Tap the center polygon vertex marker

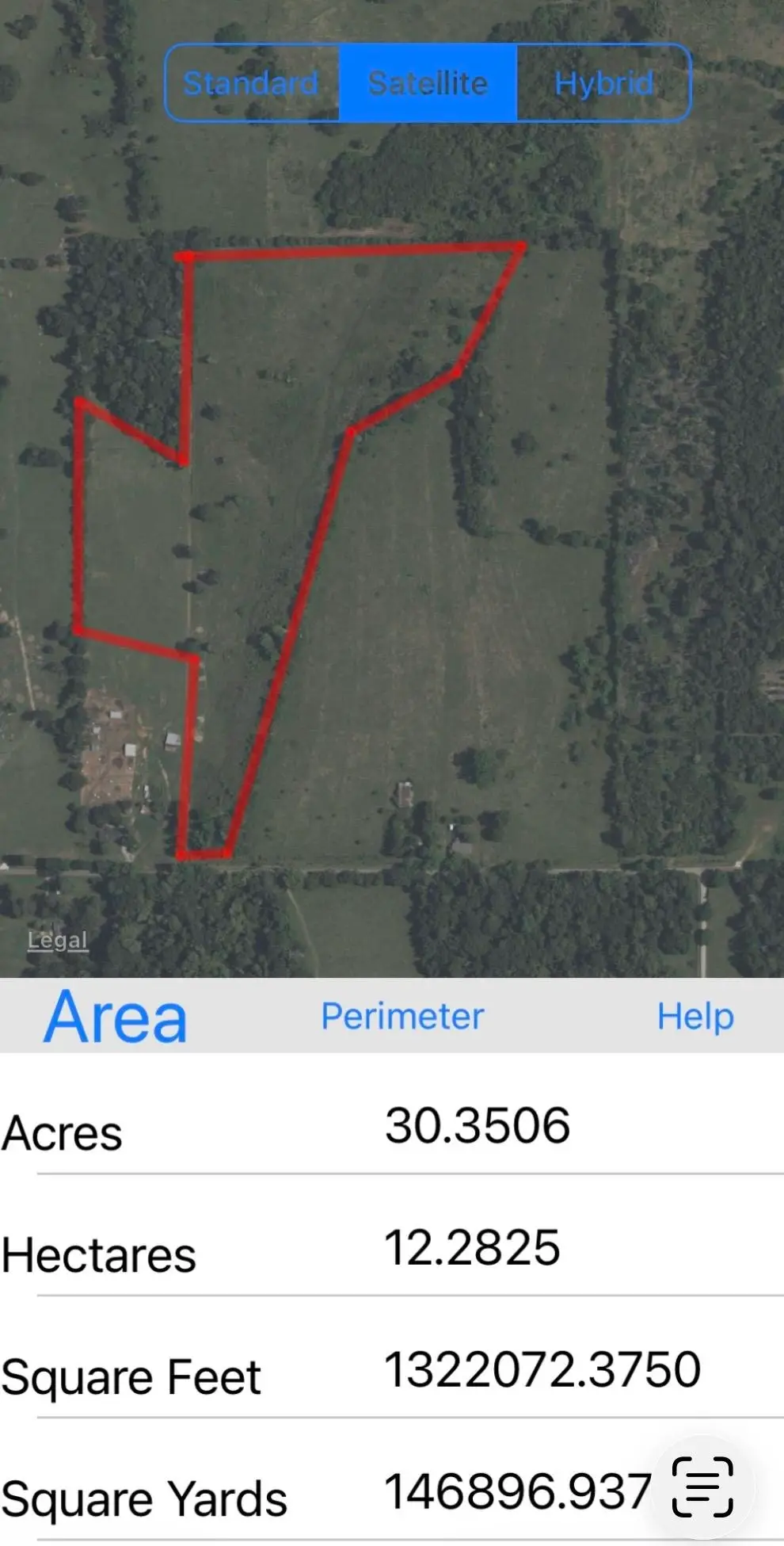coord(351,433)
